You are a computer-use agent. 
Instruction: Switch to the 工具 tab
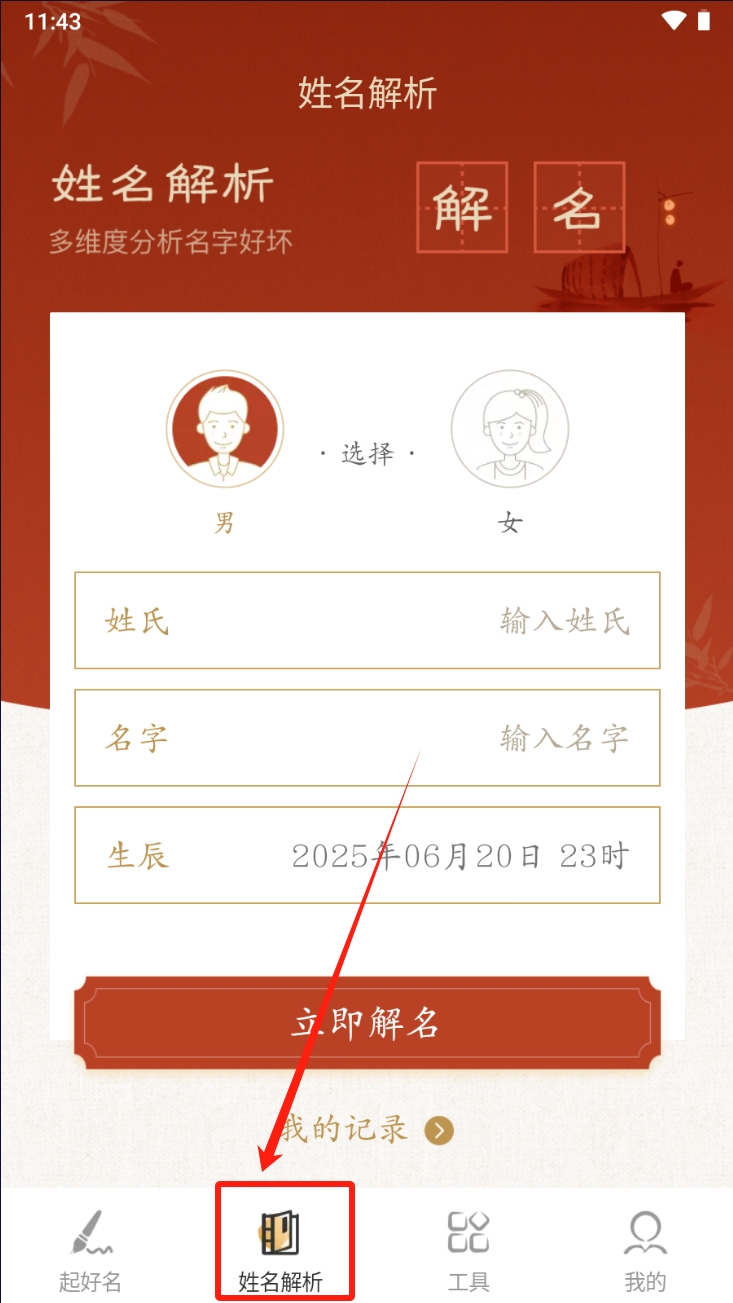pyautogui.click(x=468, y=1248)
